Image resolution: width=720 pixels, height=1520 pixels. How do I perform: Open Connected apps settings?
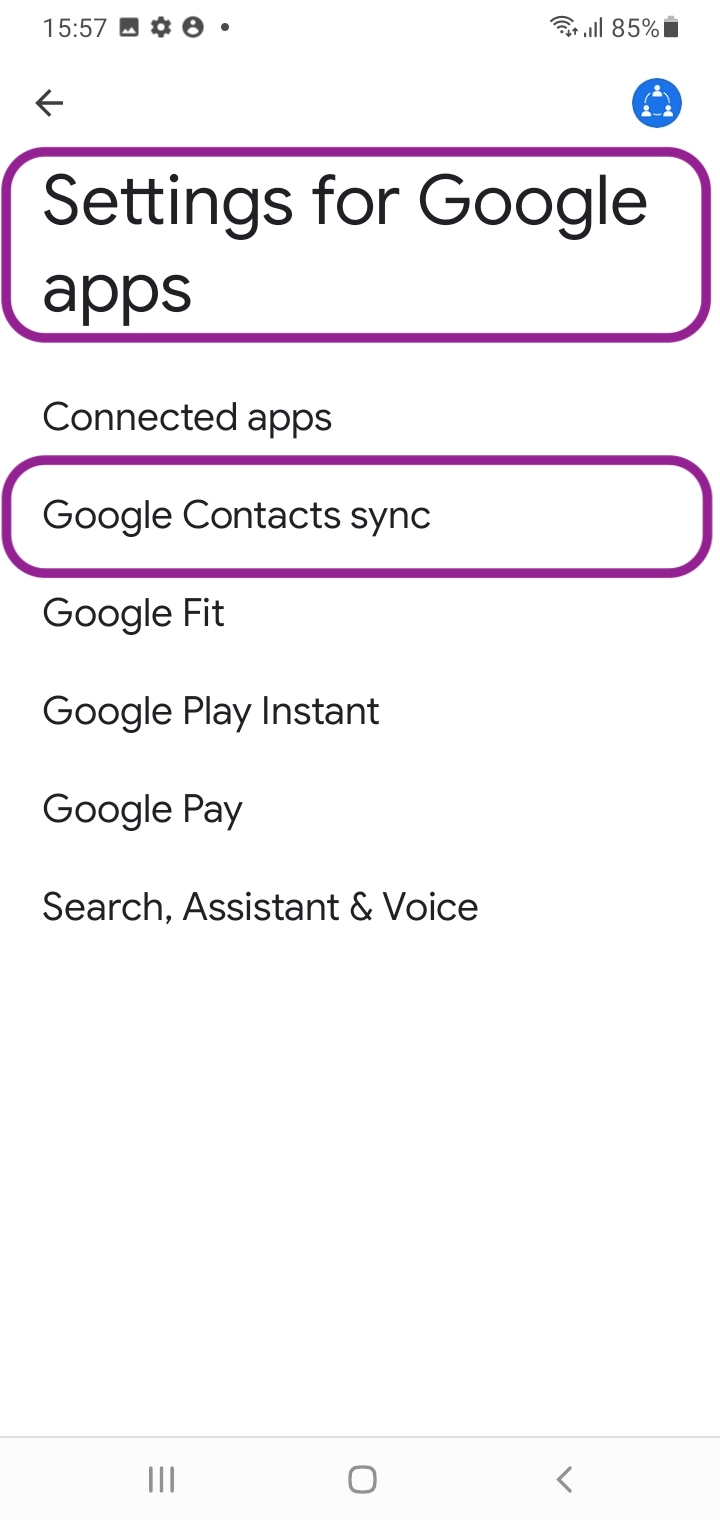coord(187,417)
